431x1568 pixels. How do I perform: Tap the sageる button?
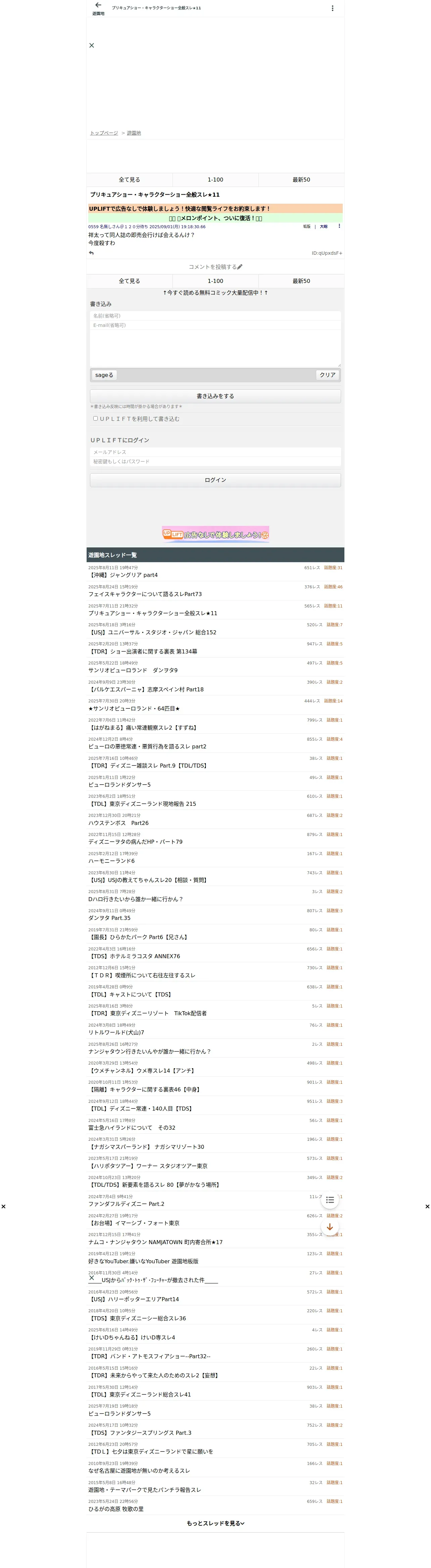coord(104,375)
